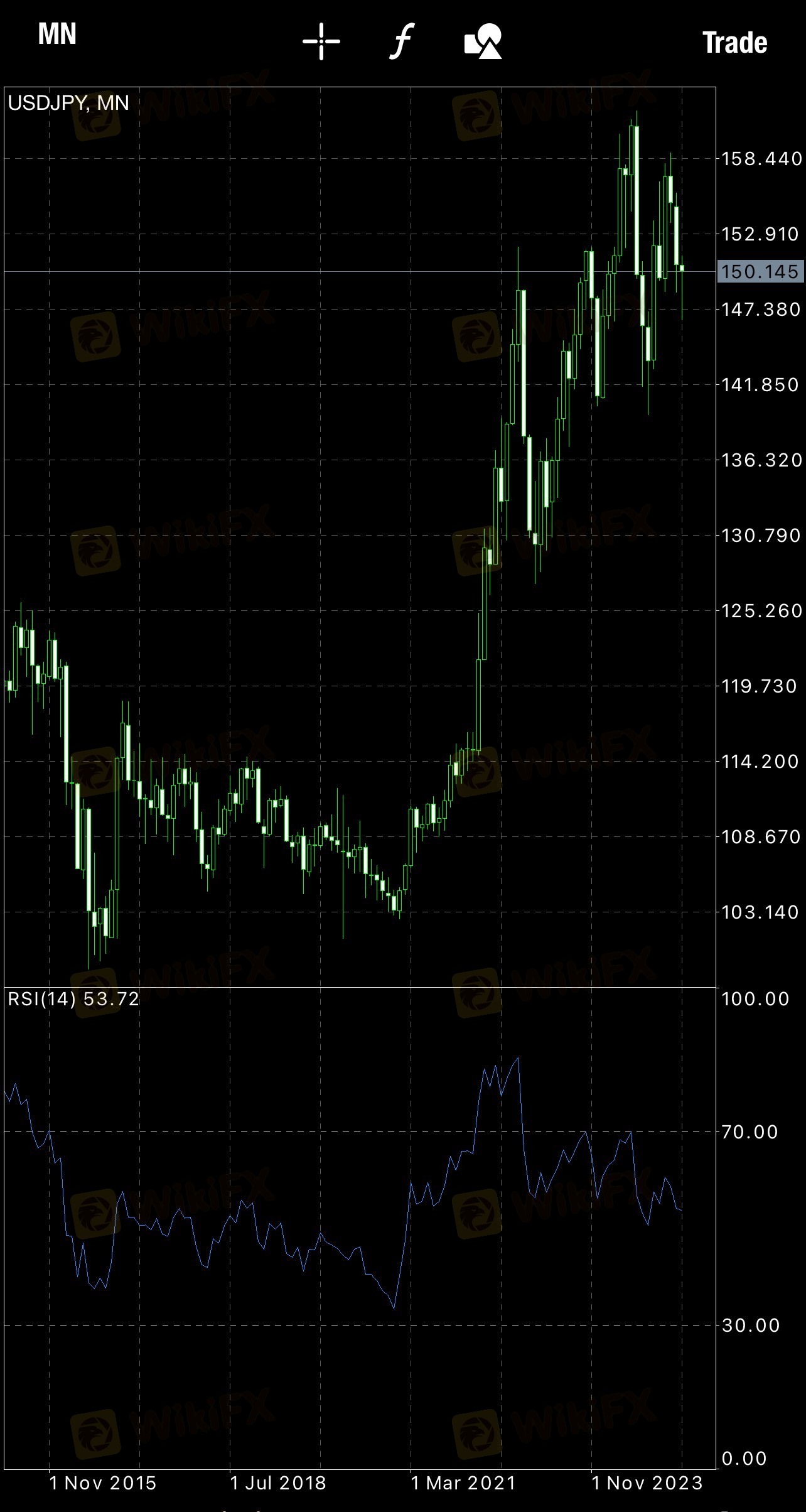Open the MN timeframe selector
Image resolution: width=806 pixels, height=1512 pixels.
coord(57,35)
